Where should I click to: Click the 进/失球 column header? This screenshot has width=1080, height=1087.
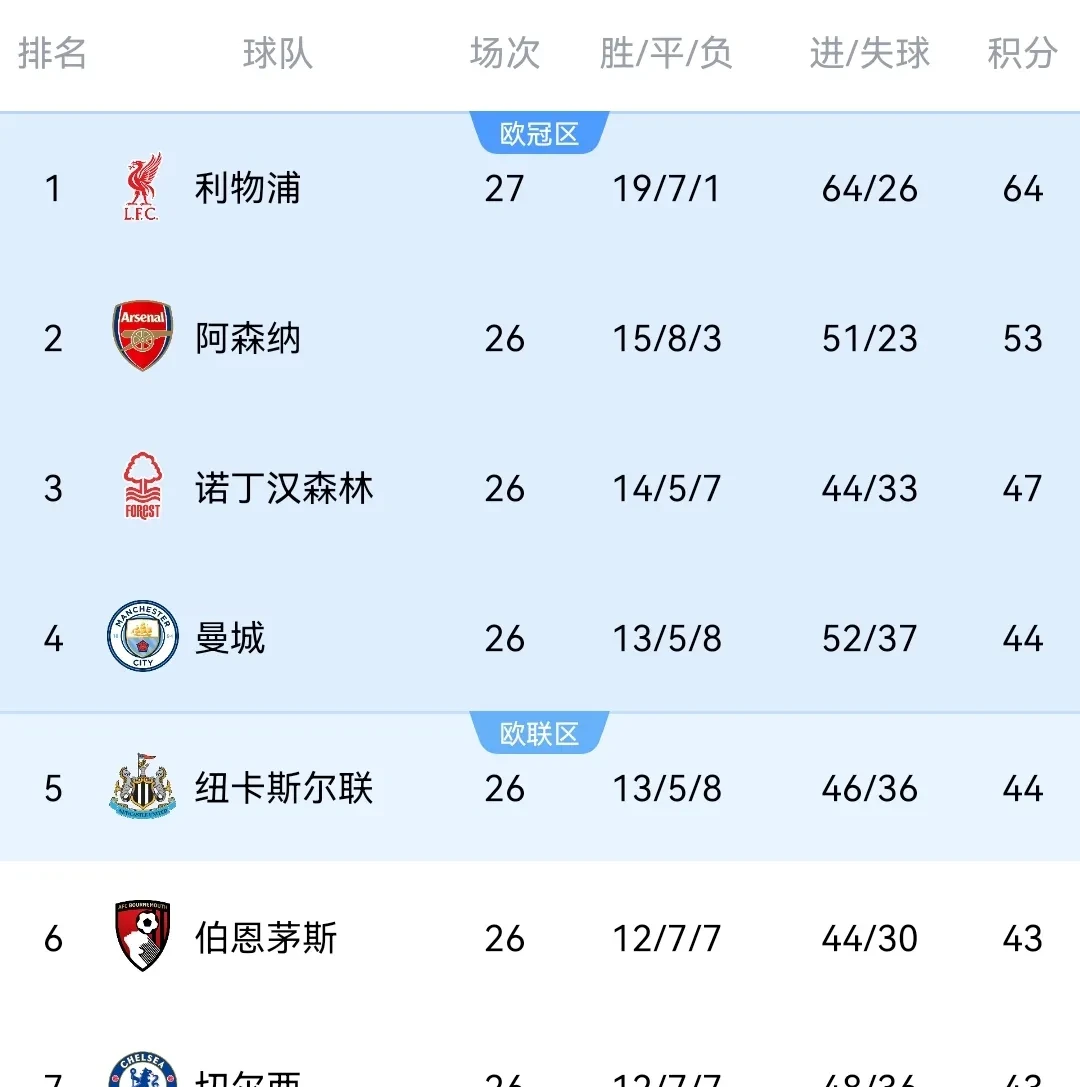tap(868, 55)
